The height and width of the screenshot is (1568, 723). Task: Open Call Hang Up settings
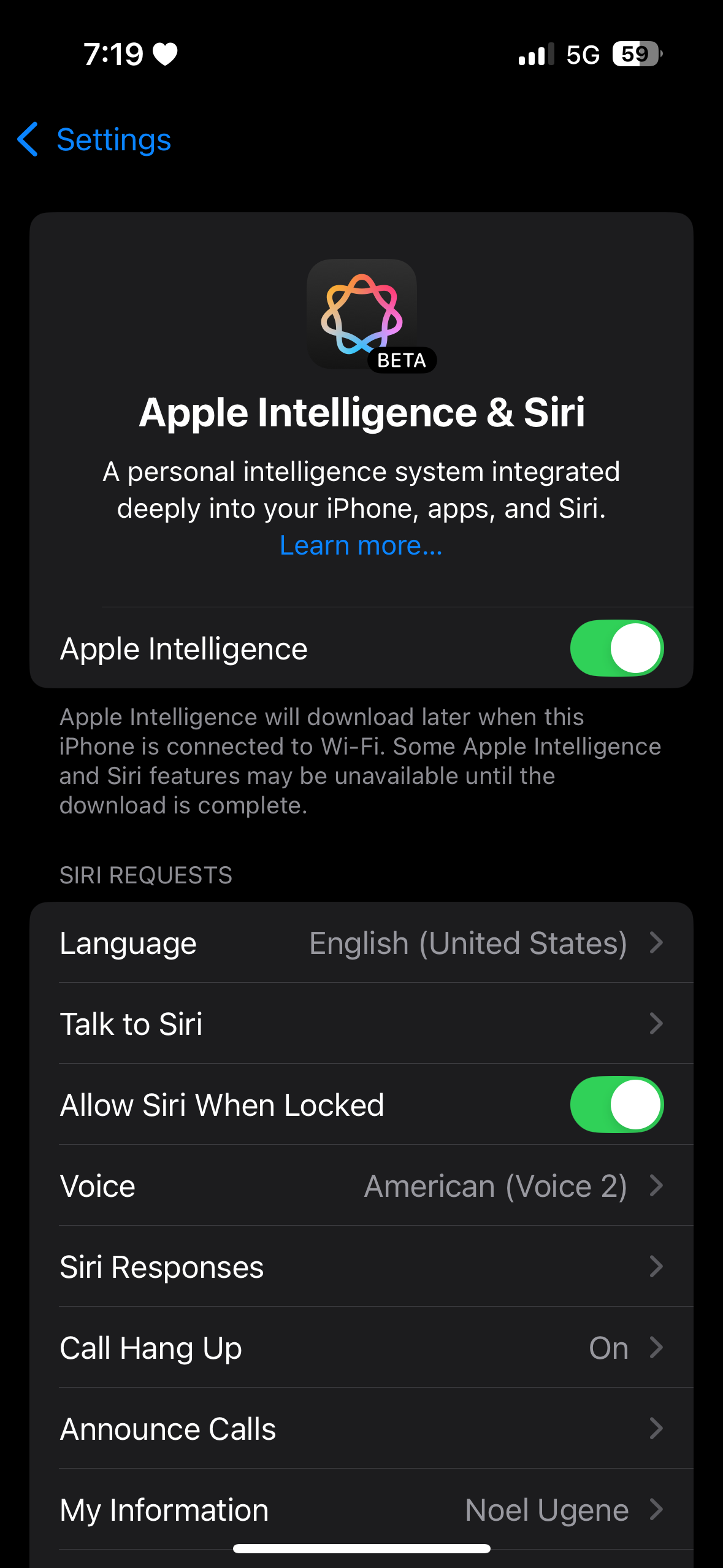pyautogui.click(x=361, y=1348)
